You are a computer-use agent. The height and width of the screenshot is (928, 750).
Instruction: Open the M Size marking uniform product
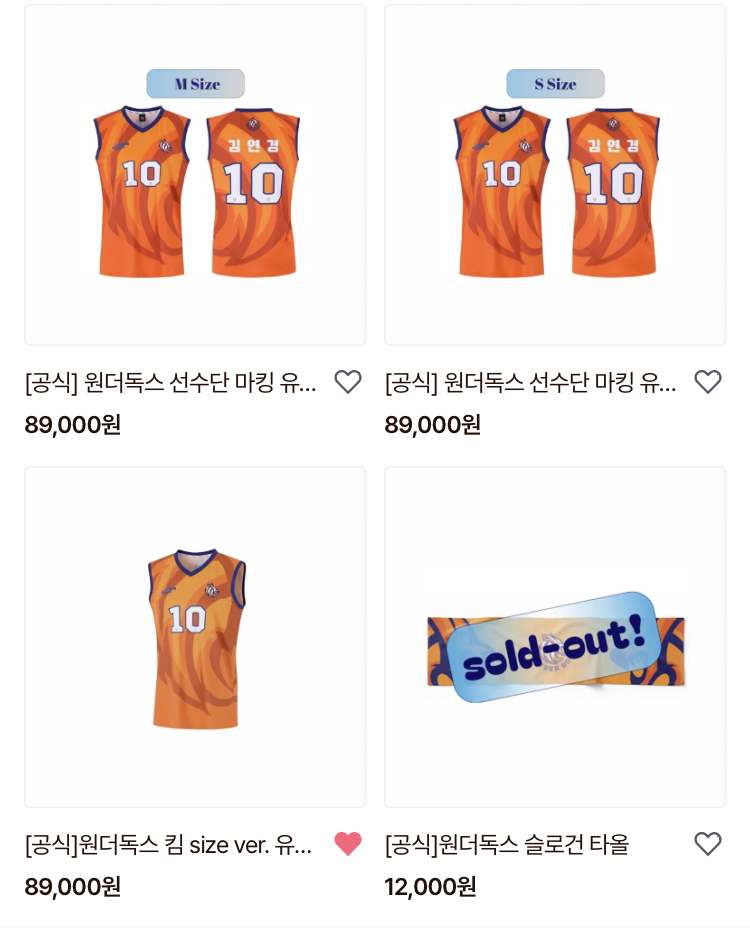click(195, 176)
